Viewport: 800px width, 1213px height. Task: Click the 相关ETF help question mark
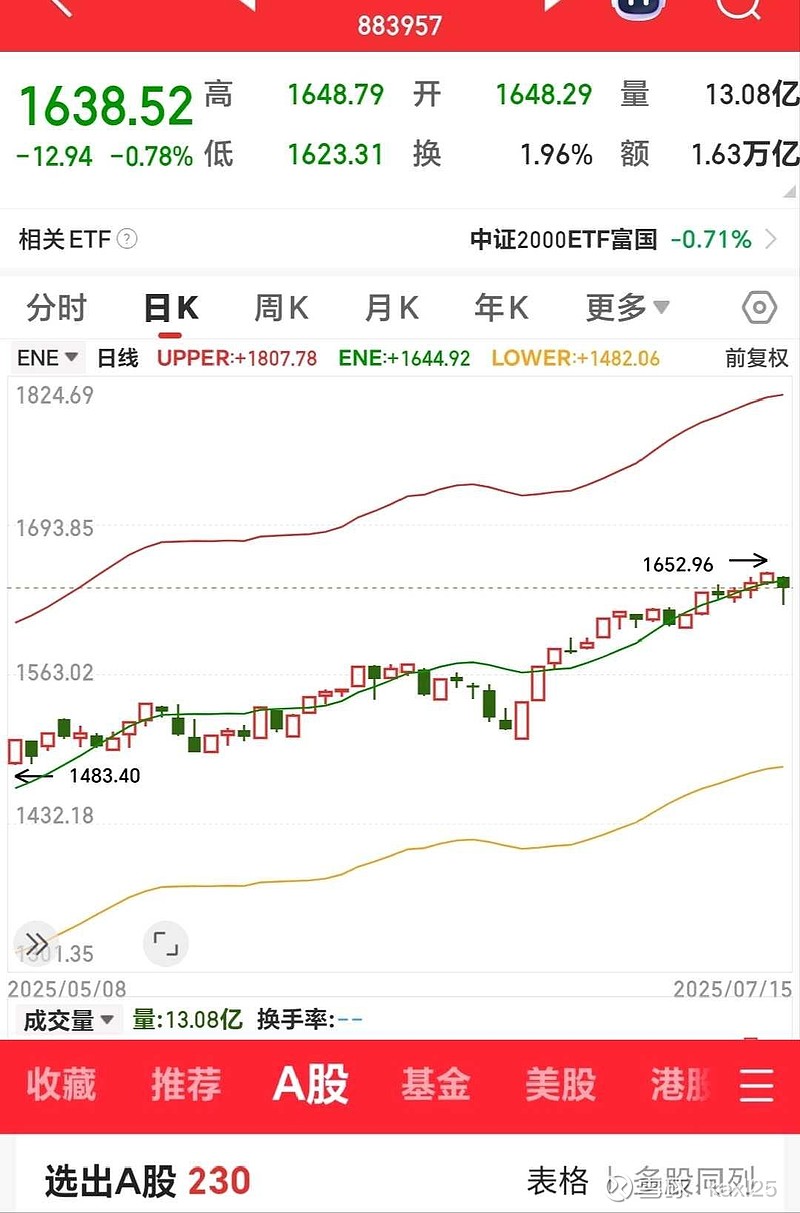pyautogui.click(x=126, y=240)
